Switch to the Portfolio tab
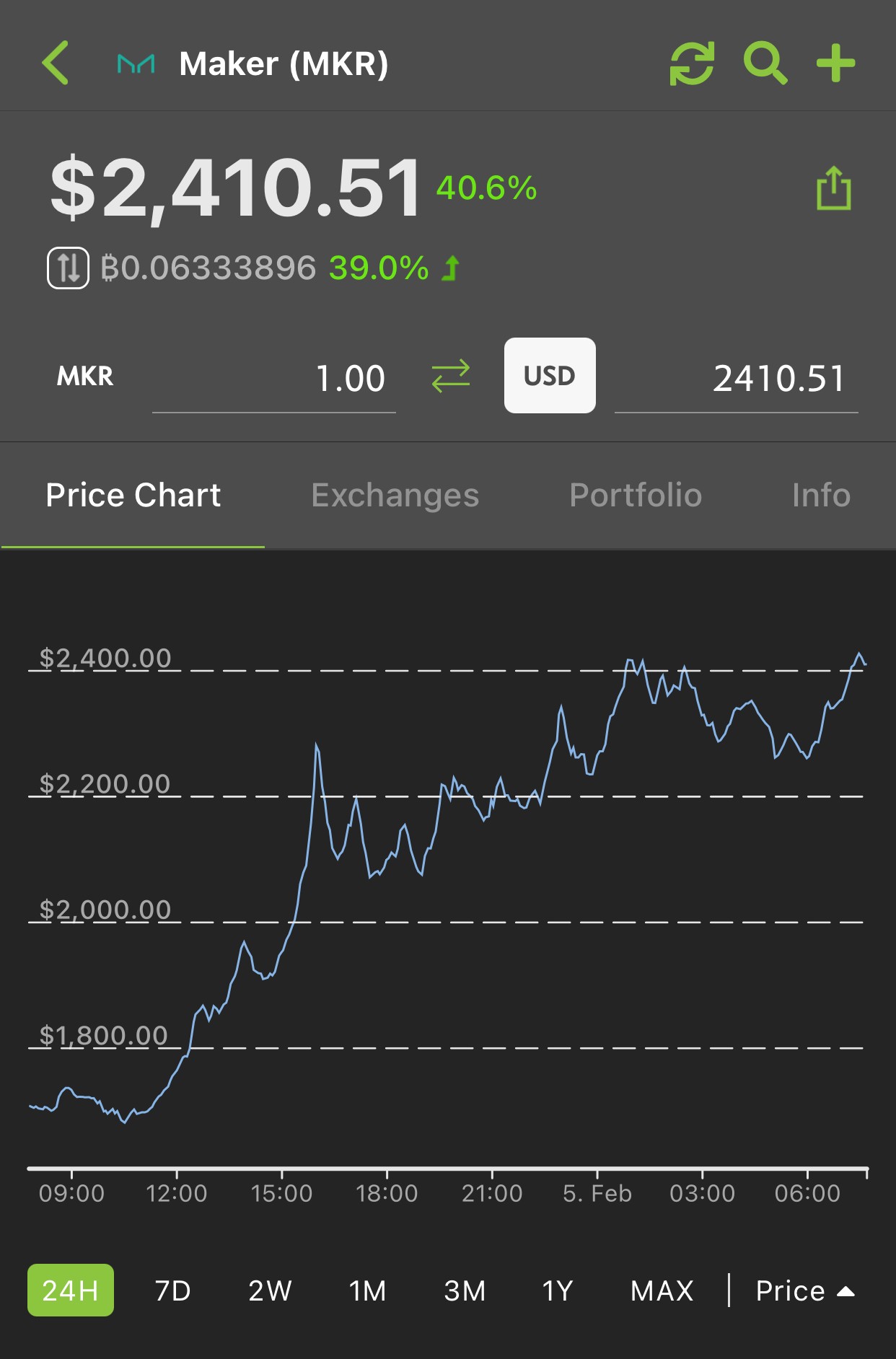The width and height of the screenshot is (896, 1359). coord(636,496)
